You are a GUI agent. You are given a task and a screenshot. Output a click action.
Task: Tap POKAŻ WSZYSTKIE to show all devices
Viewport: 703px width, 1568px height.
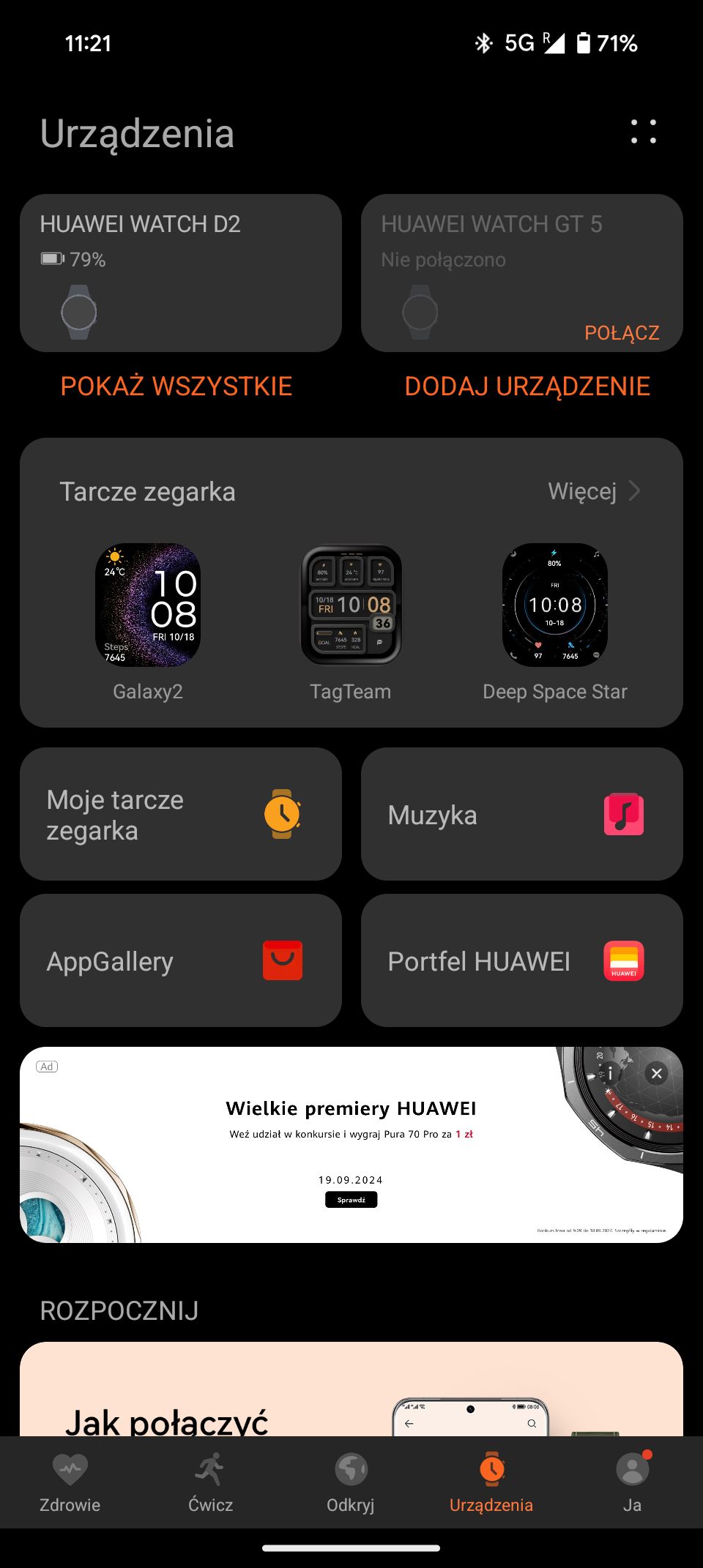click(176, 387)
